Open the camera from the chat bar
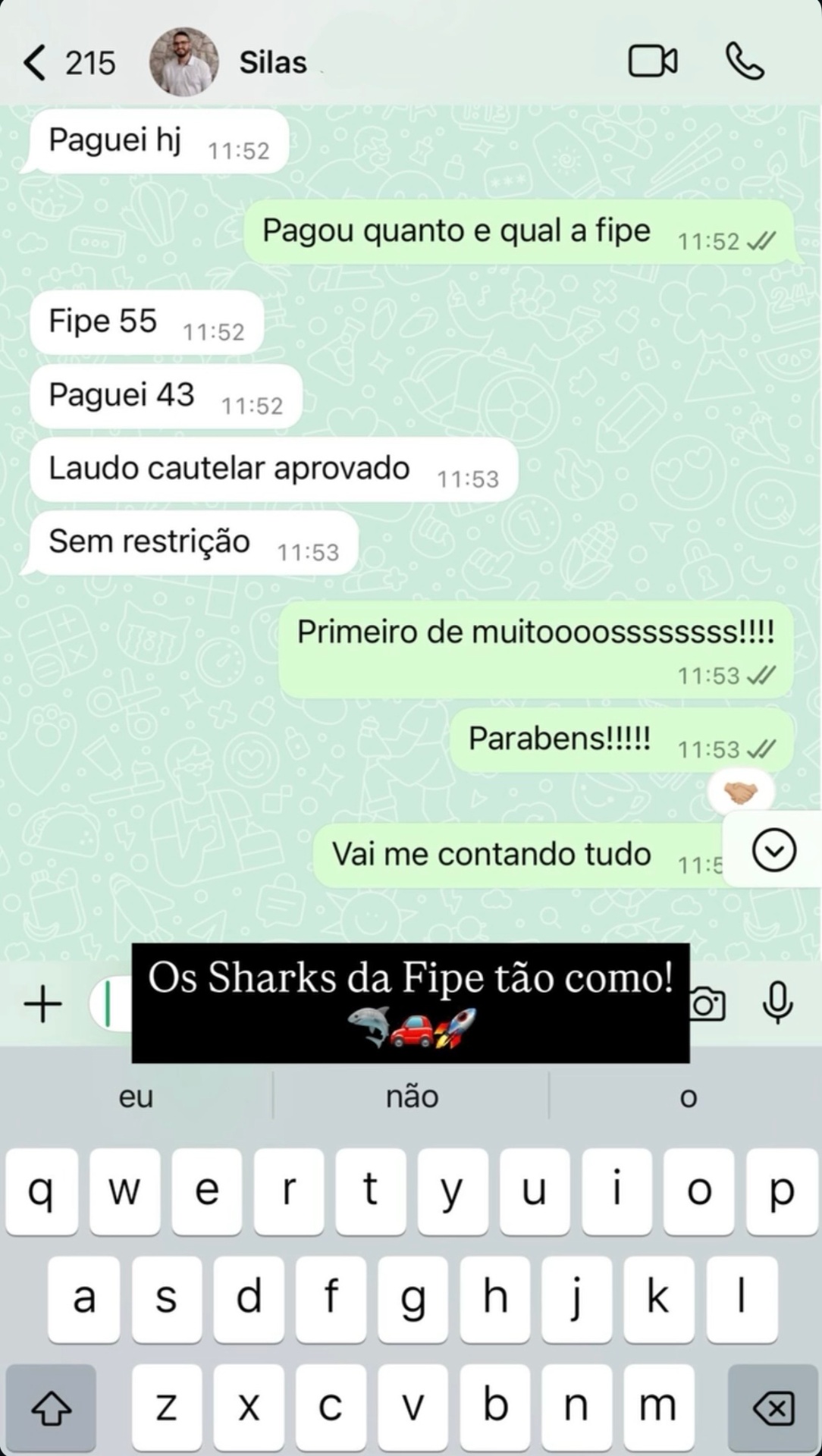Viewport: 822px width, 1456px height. point(707,1004)
